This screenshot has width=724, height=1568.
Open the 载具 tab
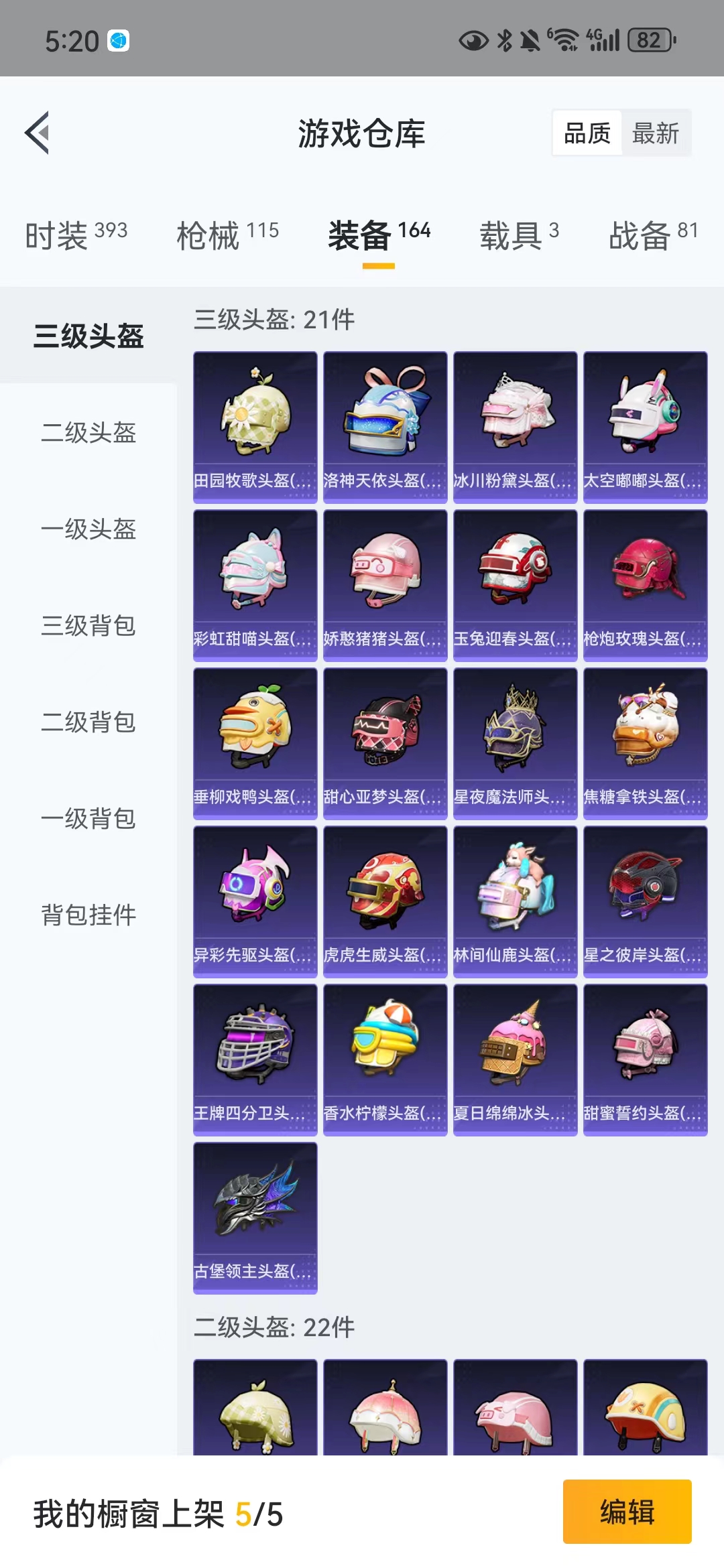pyautogui.click(x=518, y=235)
